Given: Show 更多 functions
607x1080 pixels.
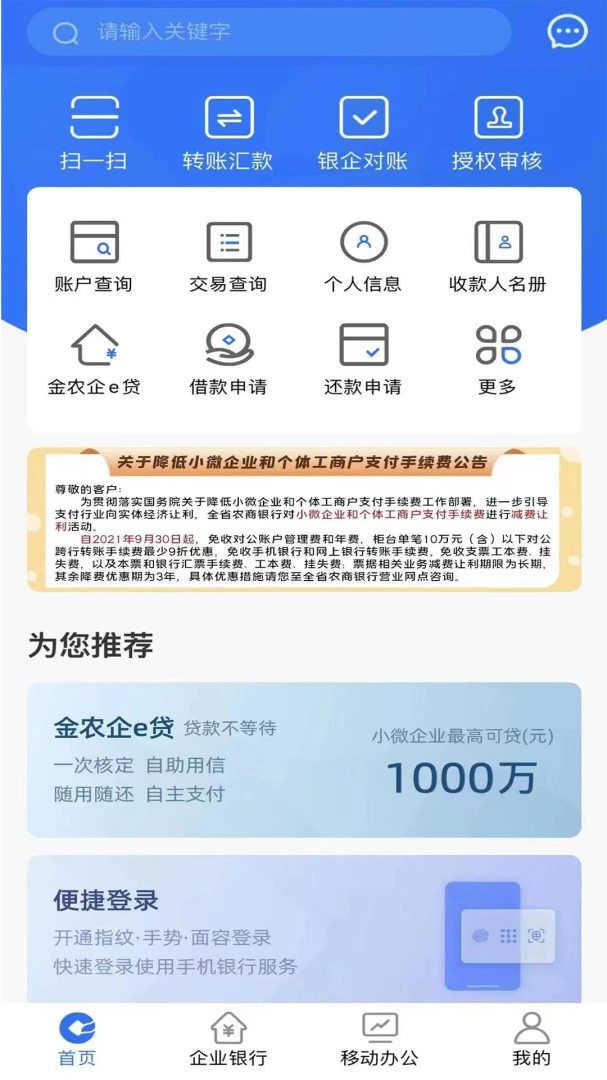Looking at the screenshot, I should click(x=497, y=359).
